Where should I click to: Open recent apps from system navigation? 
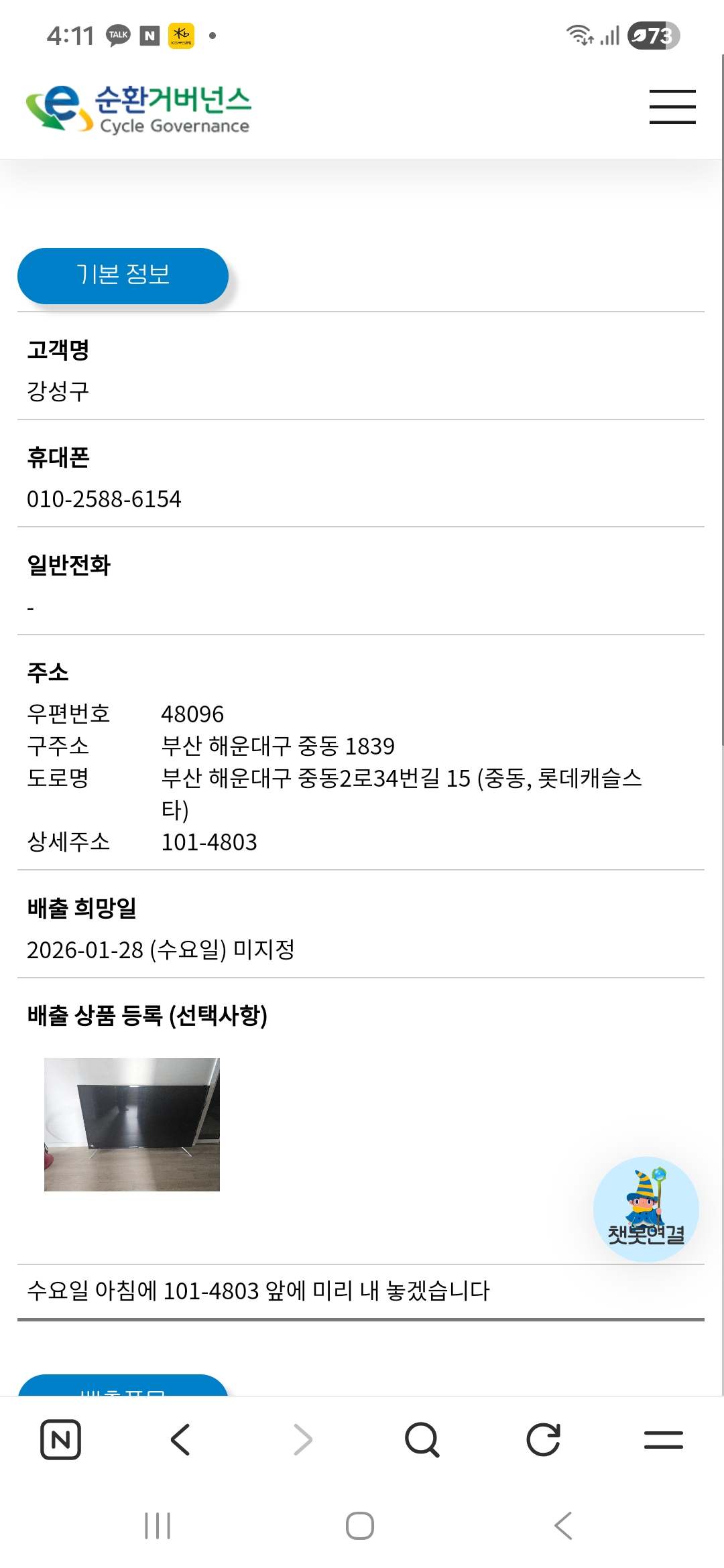click(158, 1526)
